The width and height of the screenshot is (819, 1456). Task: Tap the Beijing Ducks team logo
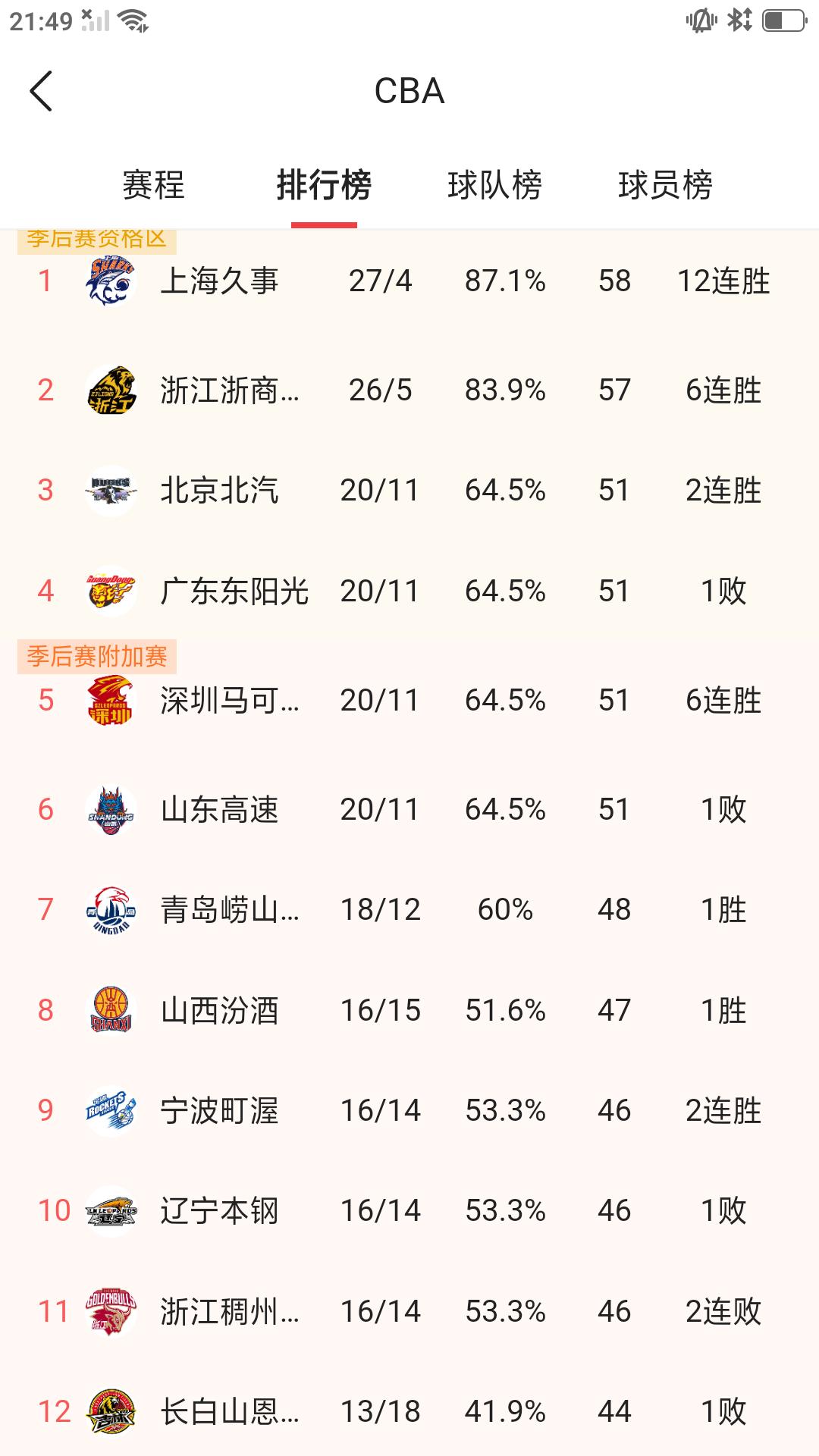pyautogui.click(x=108, y=491)
